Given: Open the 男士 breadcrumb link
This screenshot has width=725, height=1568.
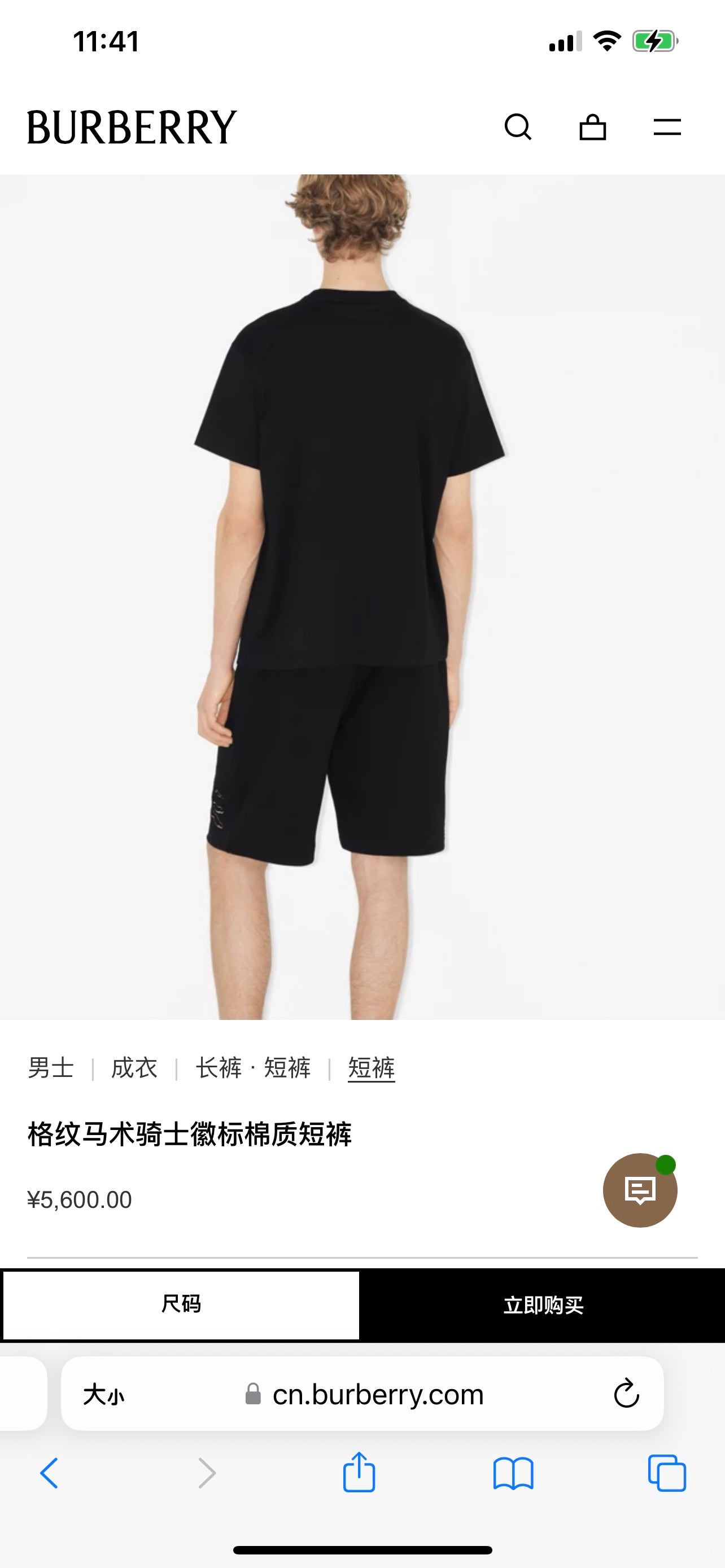Looking at the screenshot, I should coord(50,1068).
